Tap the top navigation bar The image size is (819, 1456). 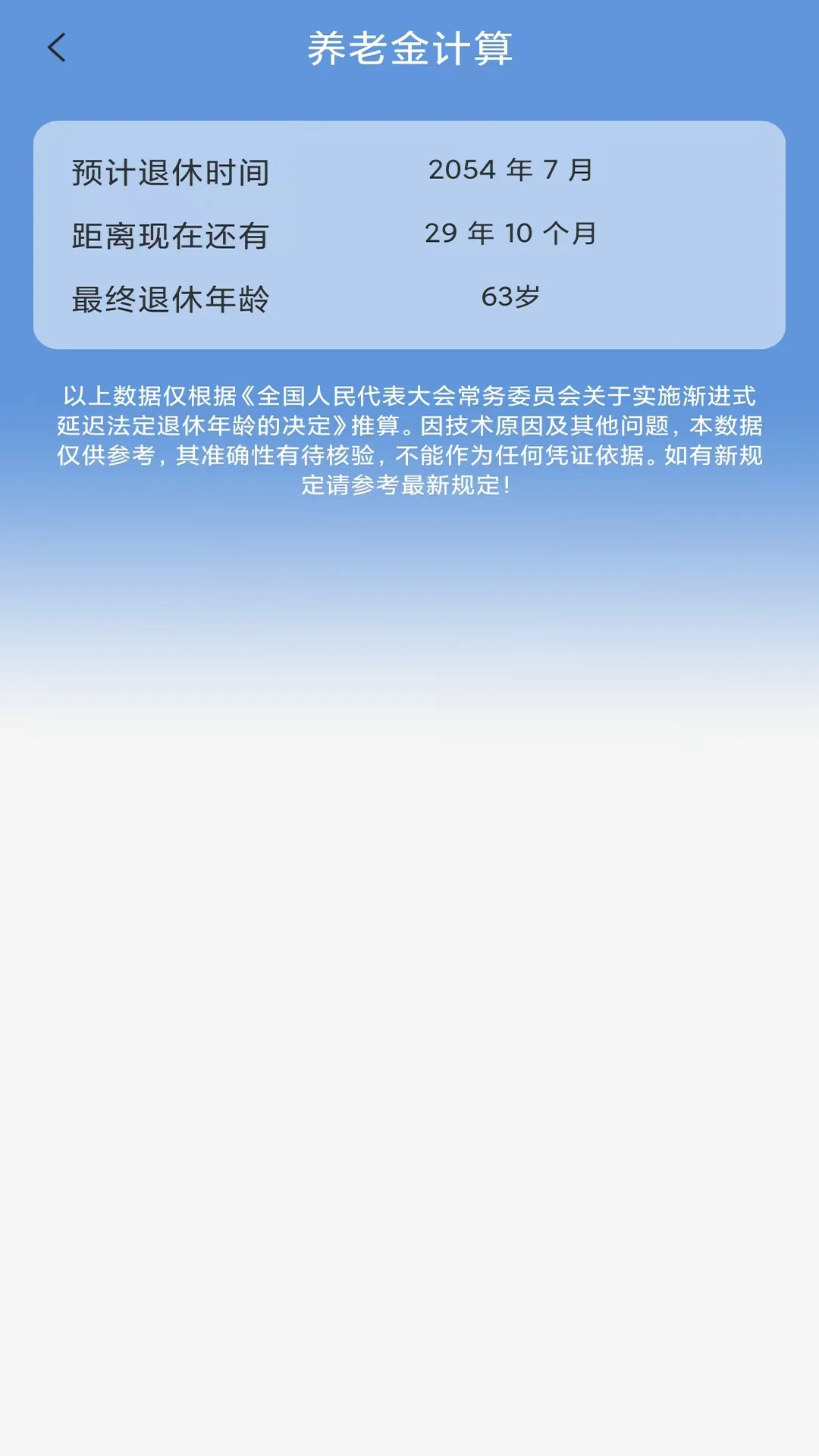click(x=409, y=47)
